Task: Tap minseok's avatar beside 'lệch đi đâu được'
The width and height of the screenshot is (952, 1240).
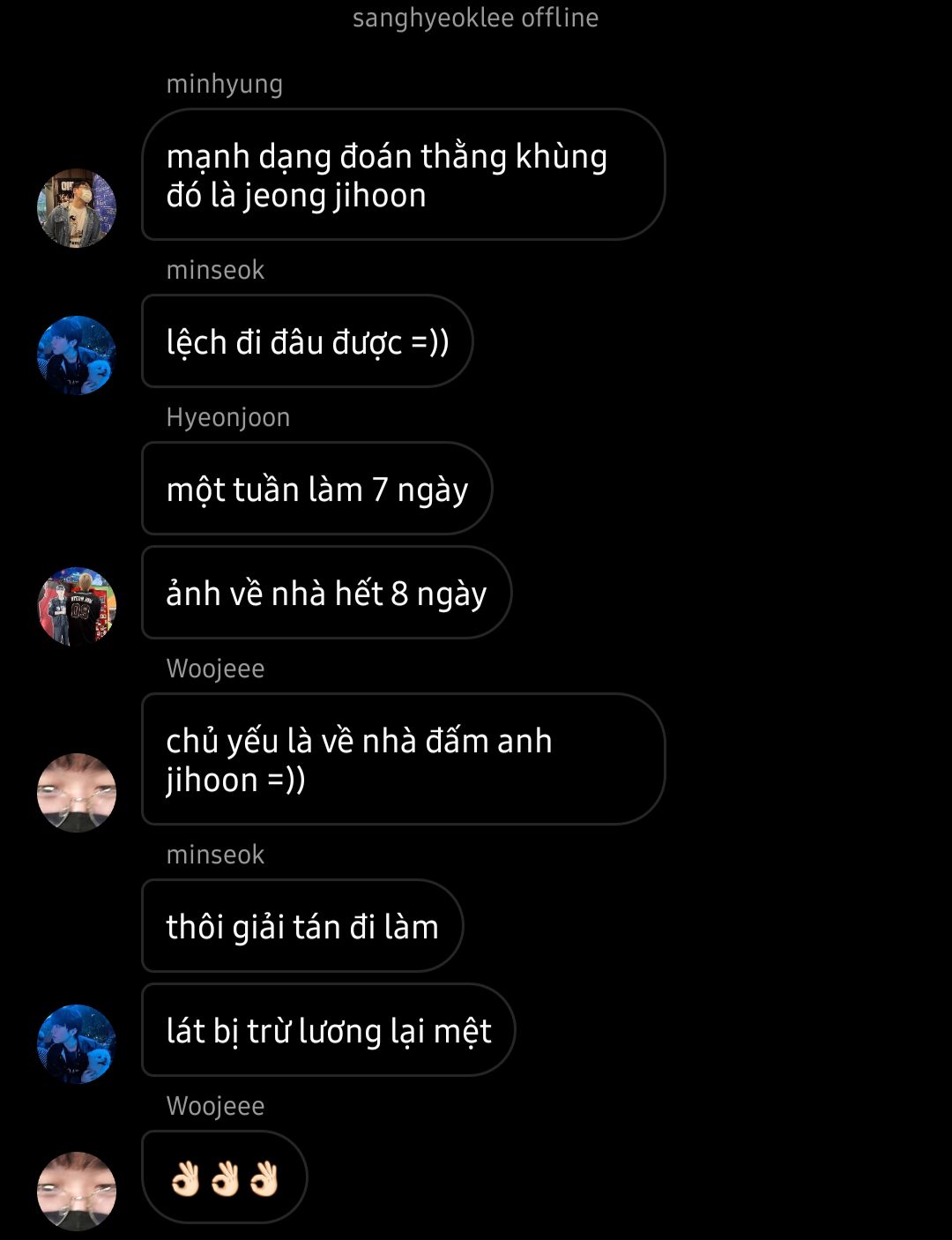Action: 77,355
